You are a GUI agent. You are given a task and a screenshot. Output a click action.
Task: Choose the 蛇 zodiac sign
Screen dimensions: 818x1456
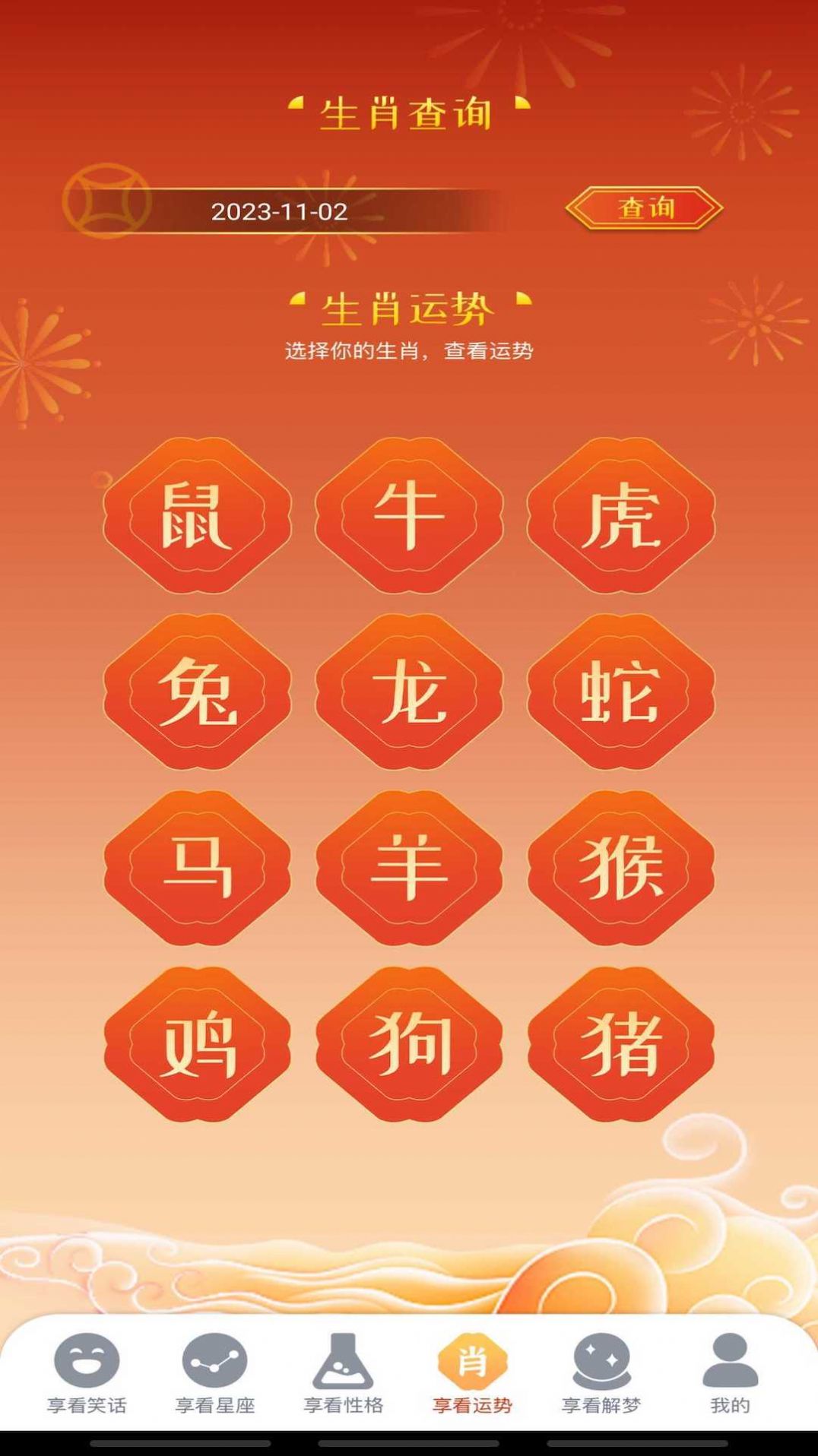click(x=621, y=692)
